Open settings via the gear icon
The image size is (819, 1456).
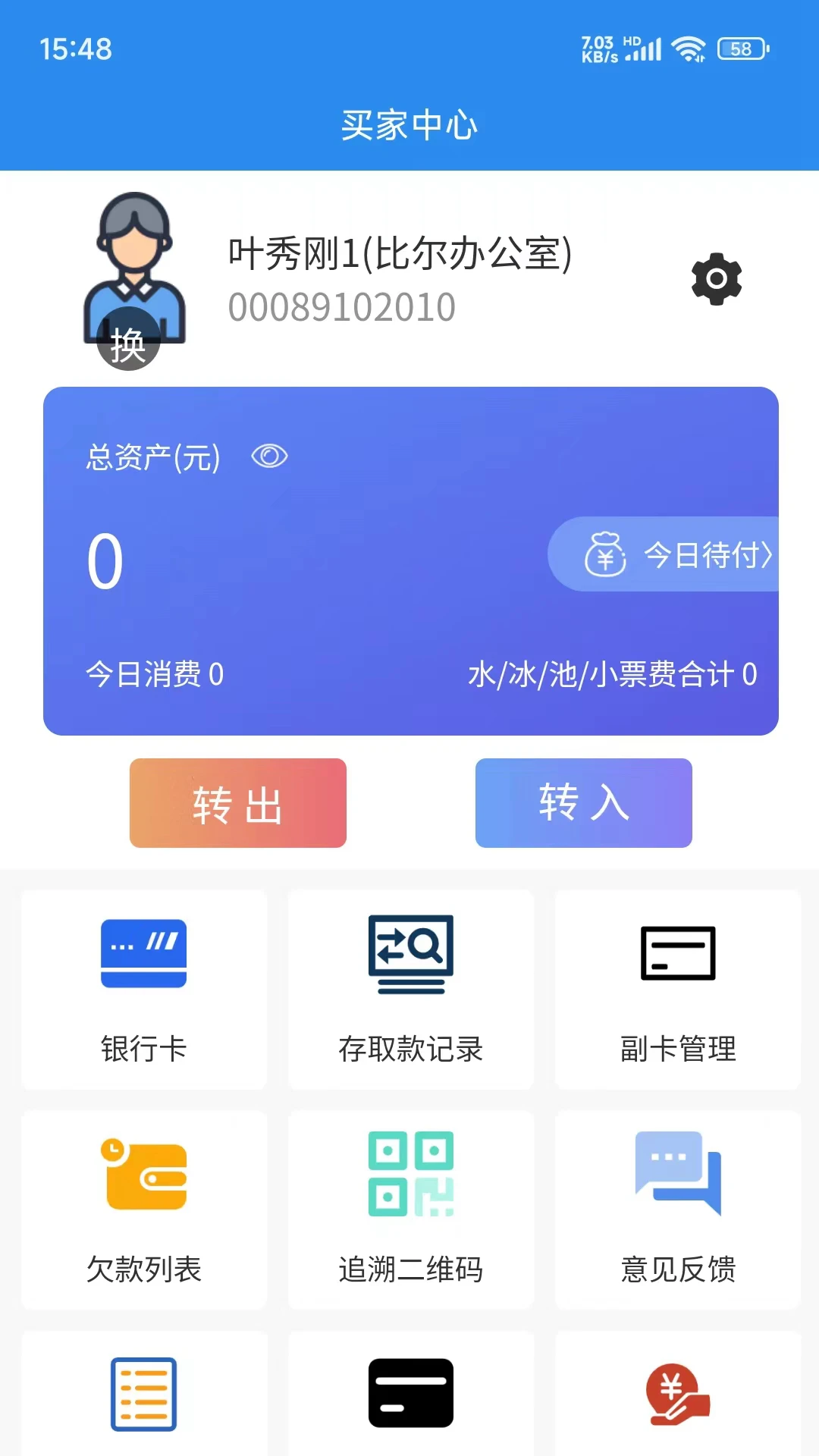coord(715,280)
